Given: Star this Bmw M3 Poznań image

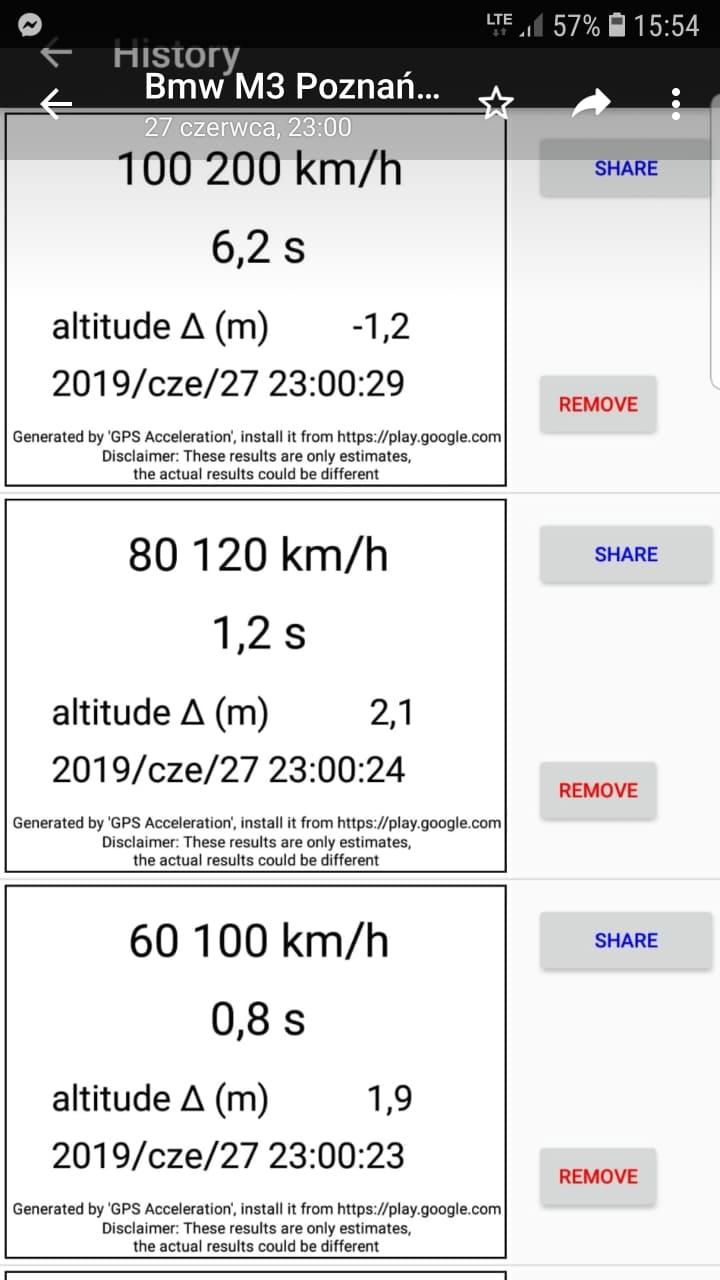Looking at the screenshot, I should coord(496,102).
